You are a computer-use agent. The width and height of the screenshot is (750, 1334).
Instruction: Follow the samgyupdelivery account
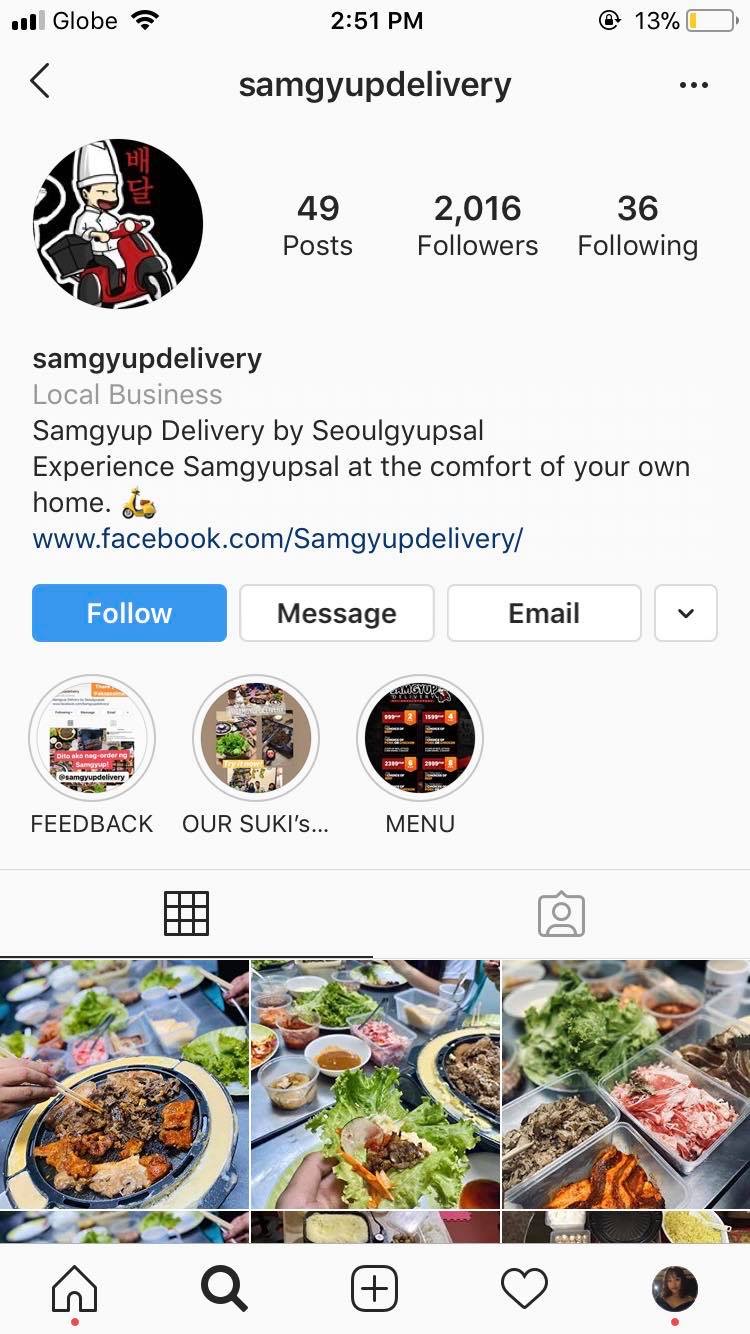(x=129, y=613)
